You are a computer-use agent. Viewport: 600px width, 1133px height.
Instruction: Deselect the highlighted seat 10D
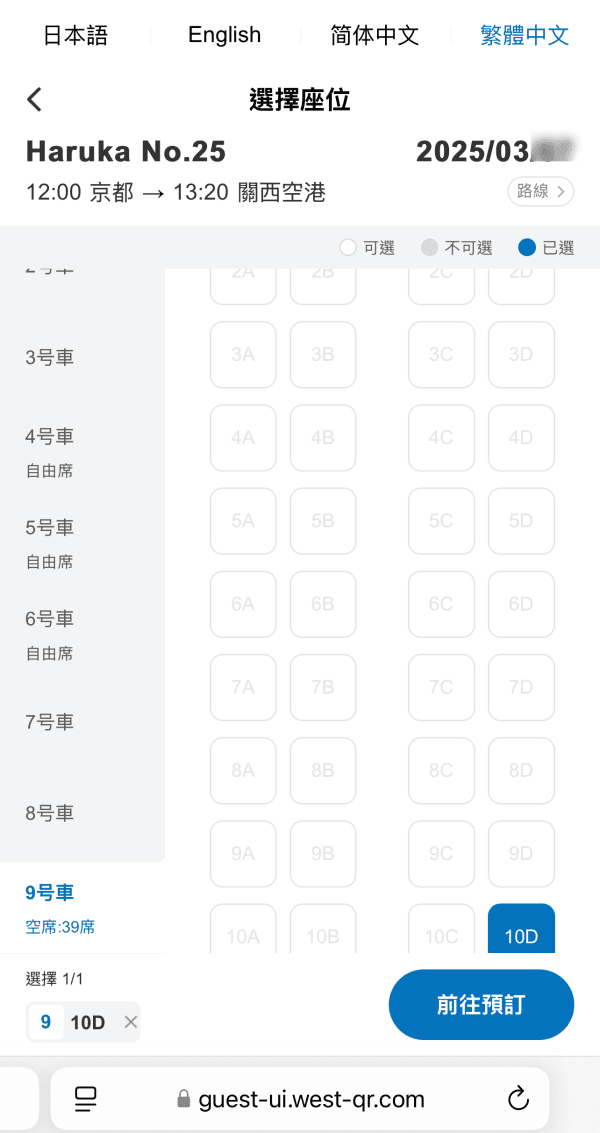click(521, 929)
